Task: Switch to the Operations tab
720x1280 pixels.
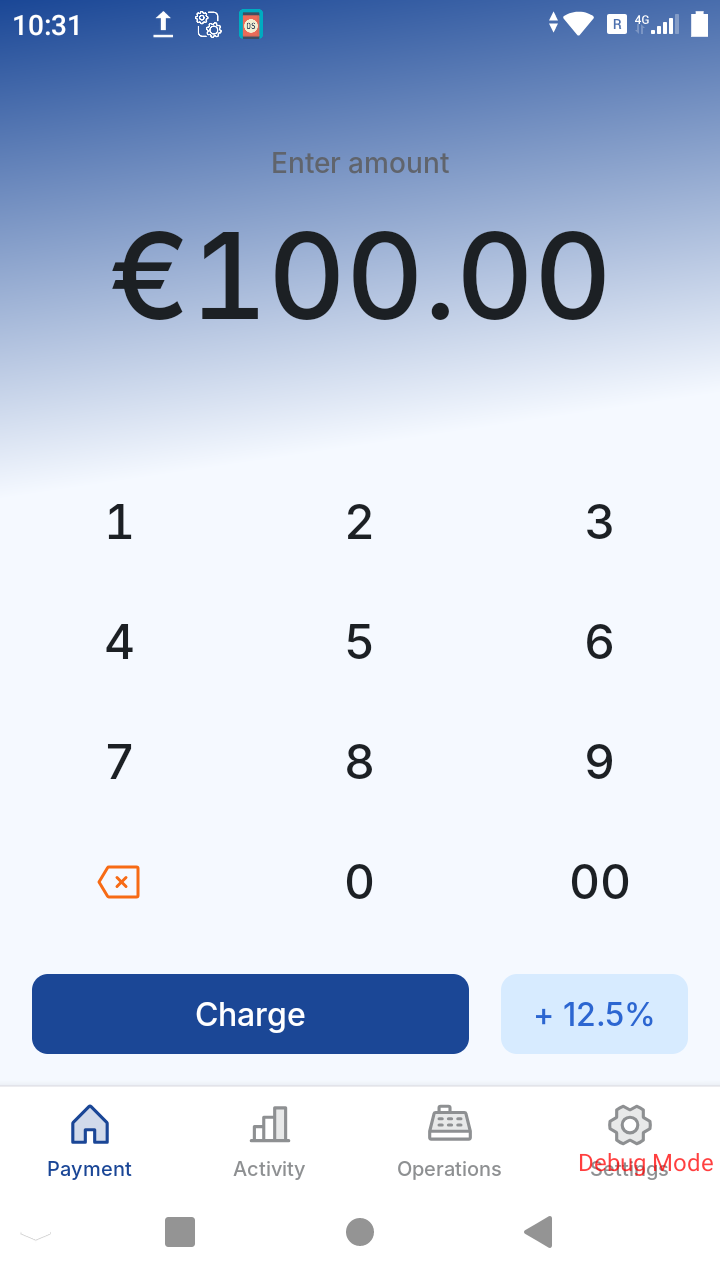Action: tap(449, 1140)
